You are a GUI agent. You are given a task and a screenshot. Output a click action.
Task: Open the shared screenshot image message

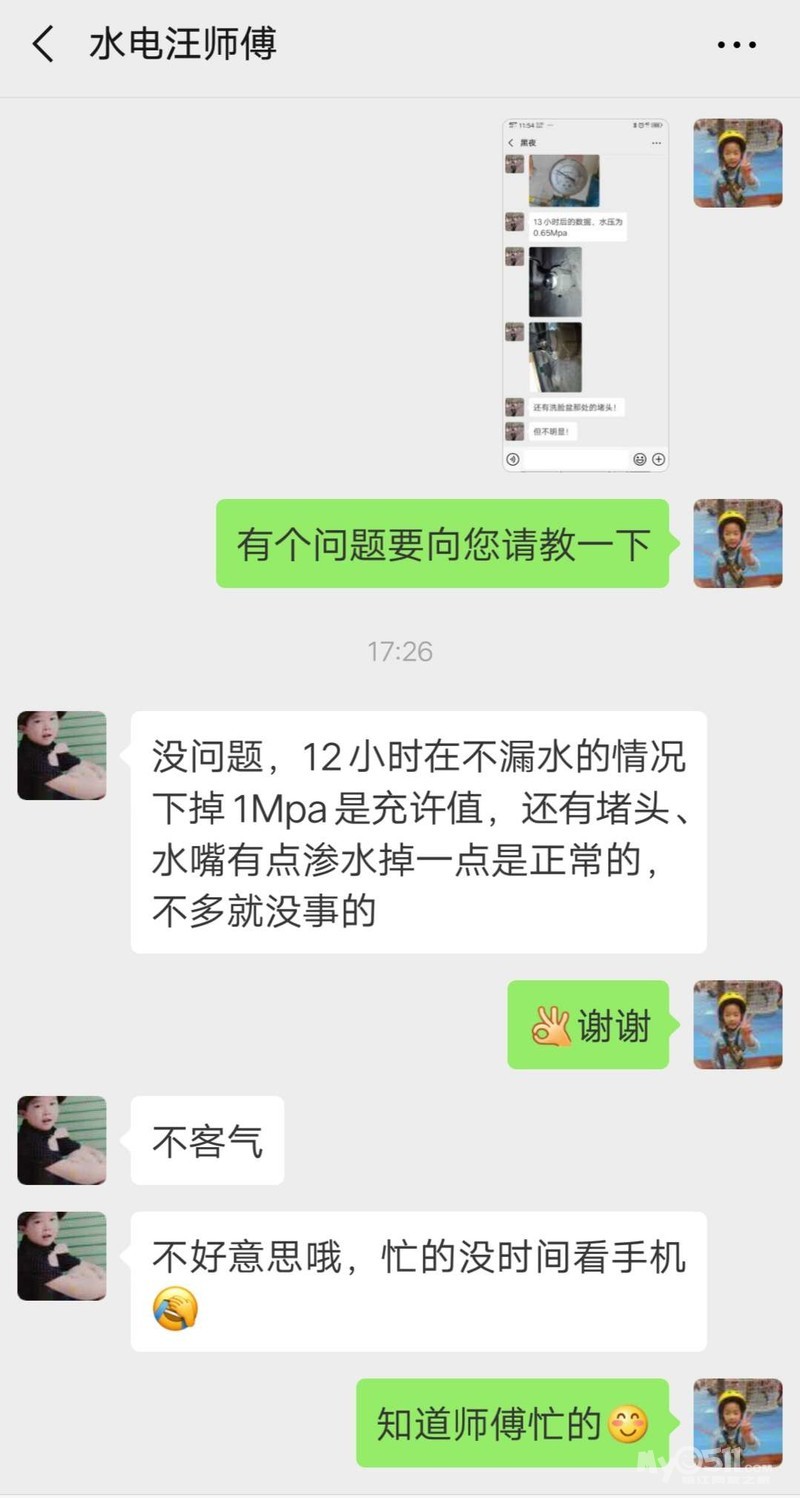(x=585, y=295)
